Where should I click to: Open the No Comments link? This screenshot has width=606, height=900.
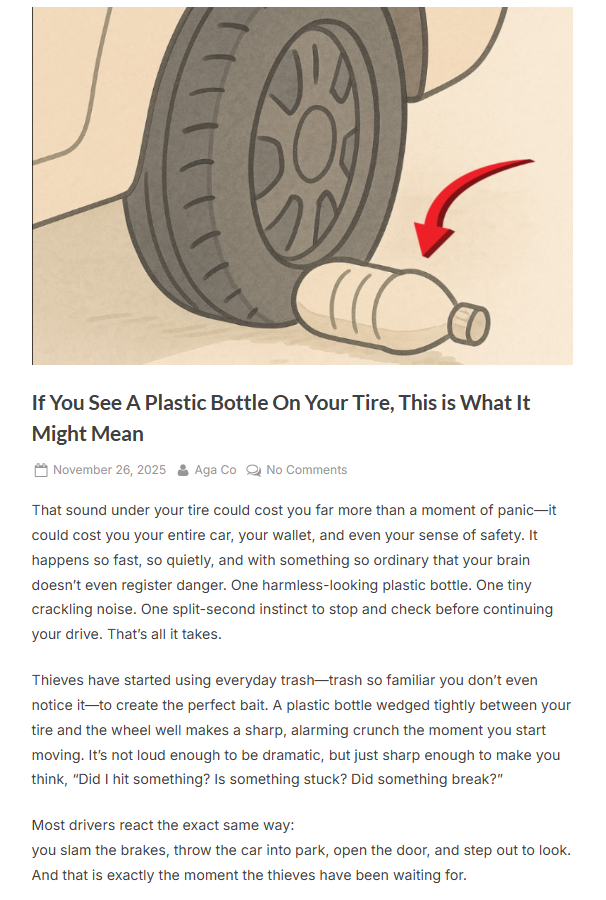(x=306, y=470)
